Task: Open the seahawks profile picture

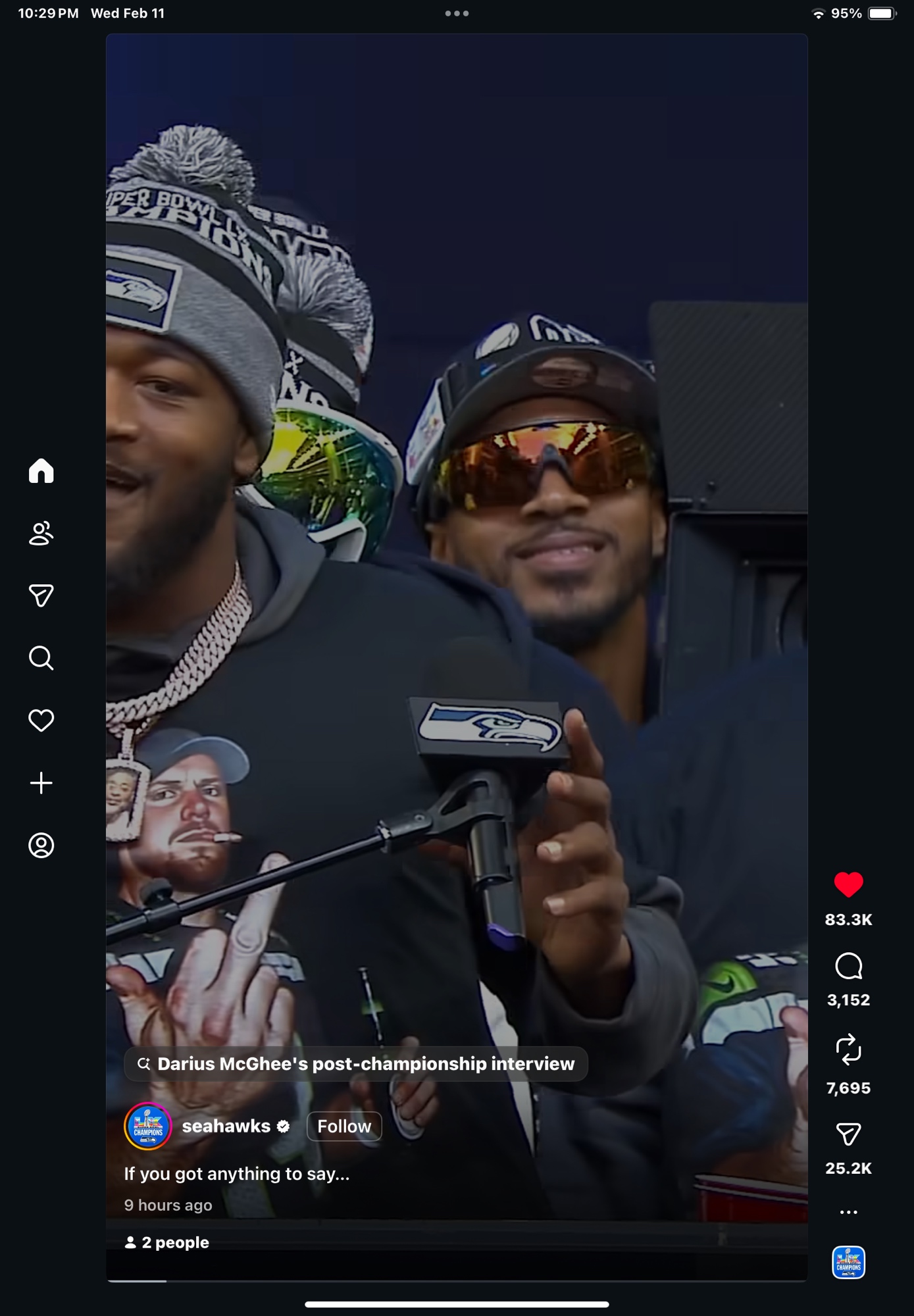Action: click(148, 1126)
